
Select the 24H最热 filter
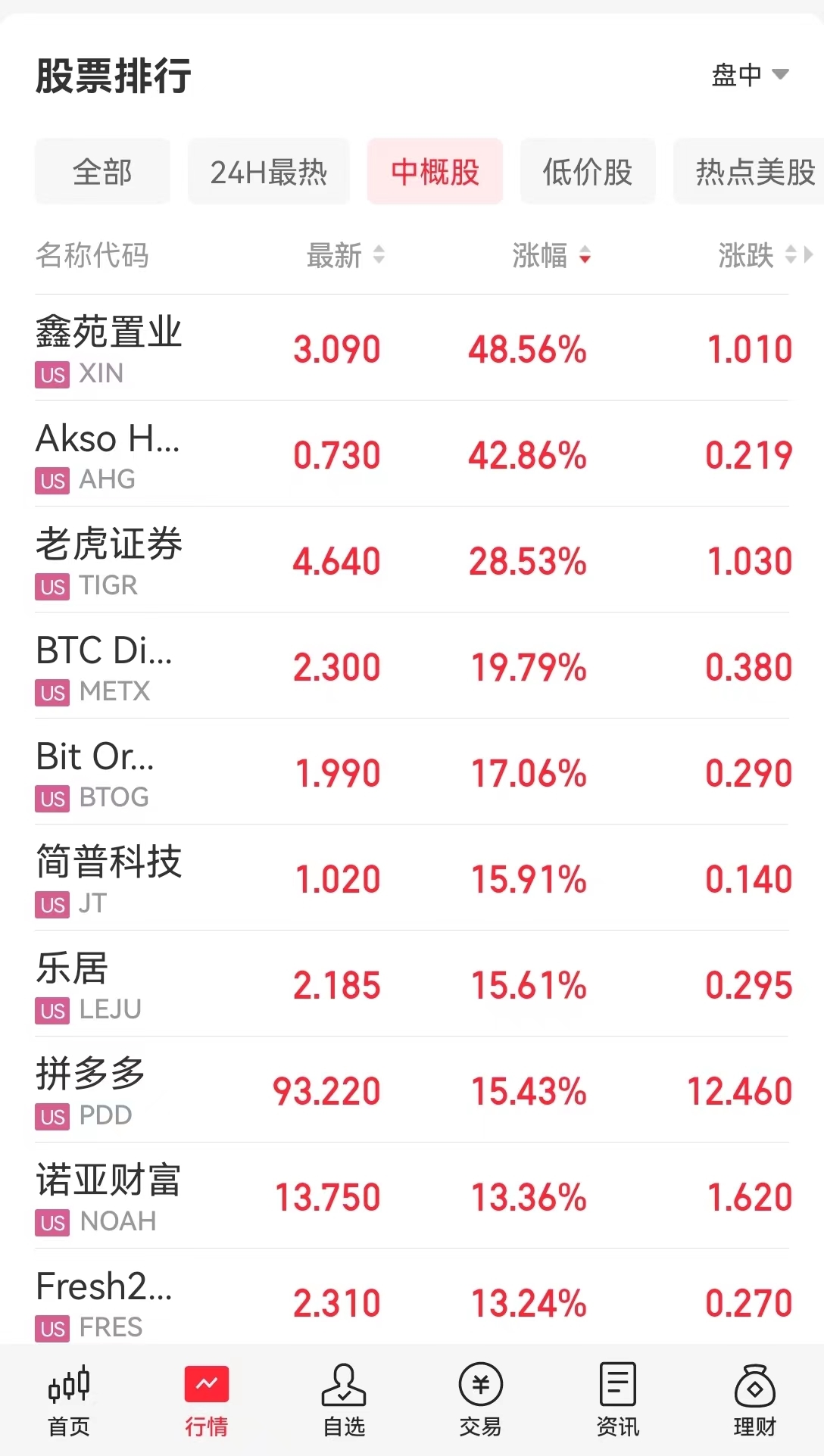[x=269, y=172]
